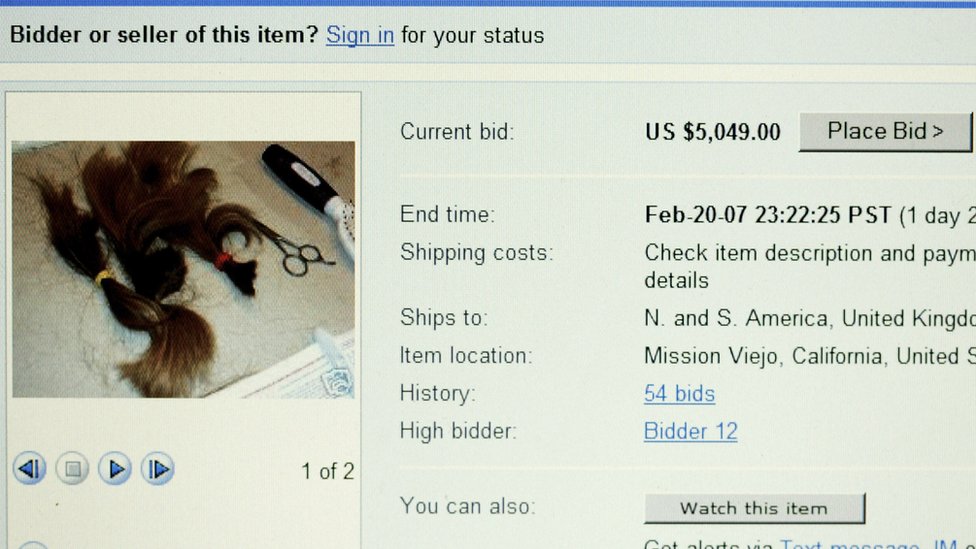Stop the photo slideshow
The width and height of the screenshot is (976, 549).
(72, 468)
